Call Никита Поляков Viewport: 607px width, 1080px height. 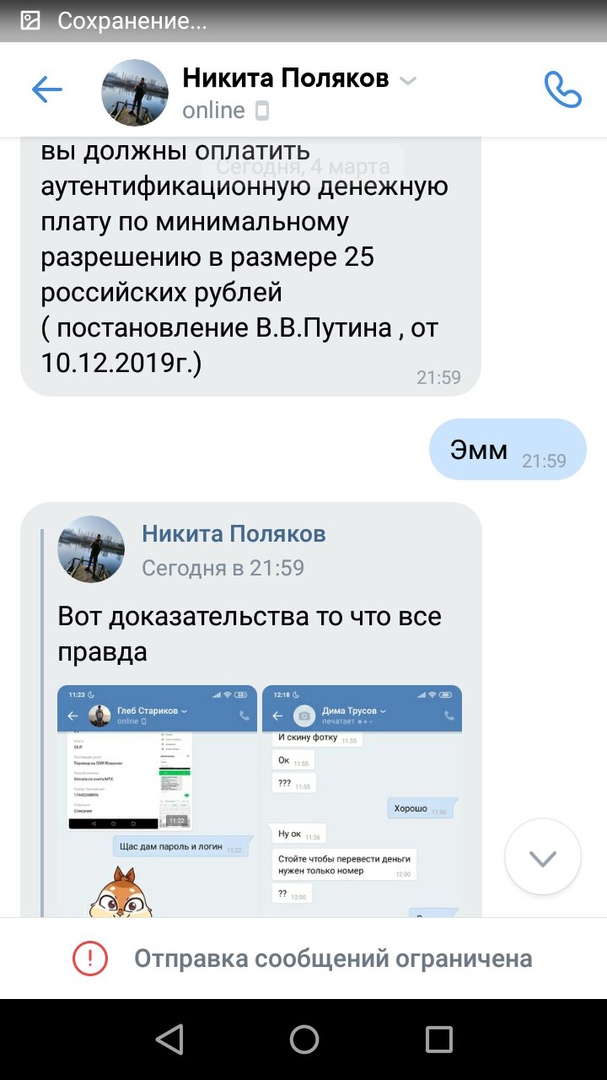[561, 91]
